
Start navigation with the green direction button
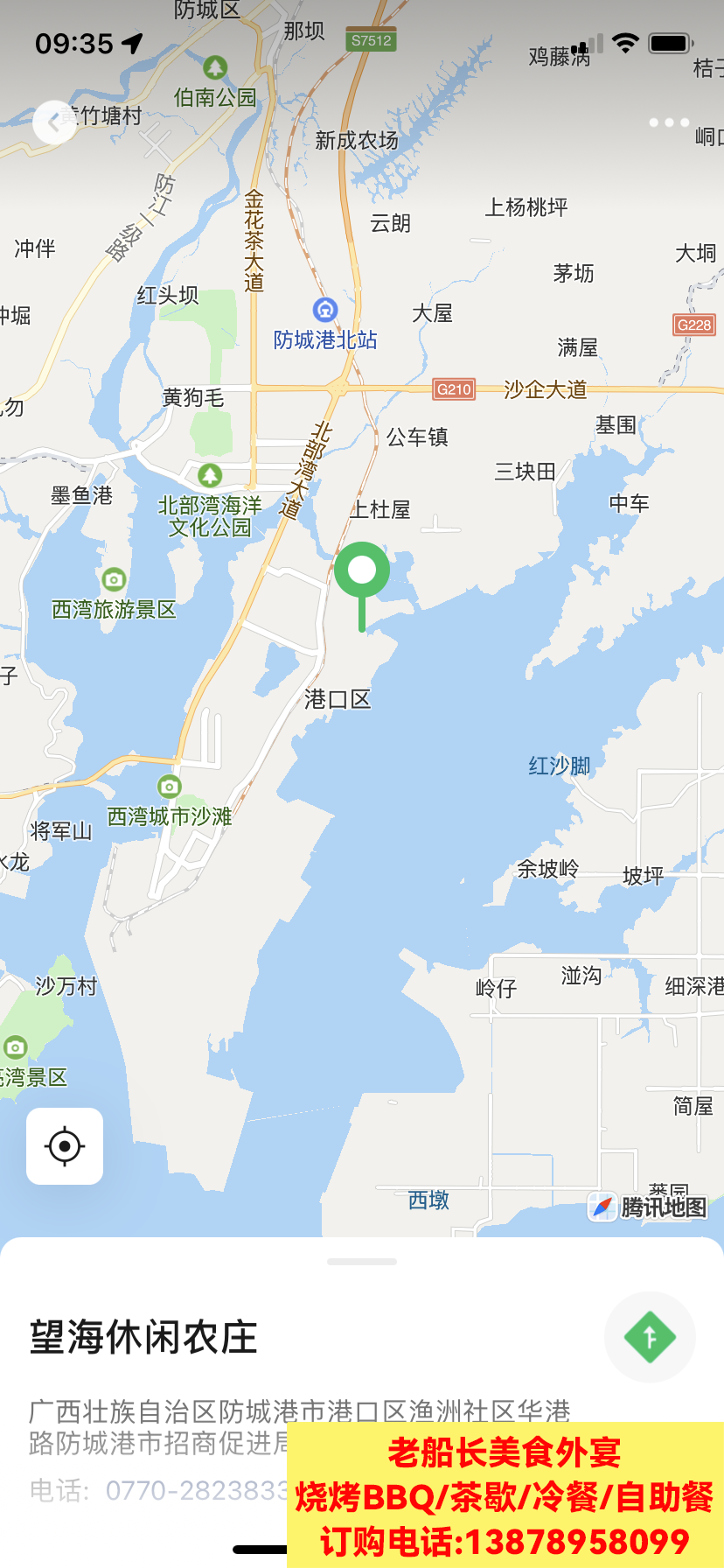pyautogui.click(x=650, y=1337)
